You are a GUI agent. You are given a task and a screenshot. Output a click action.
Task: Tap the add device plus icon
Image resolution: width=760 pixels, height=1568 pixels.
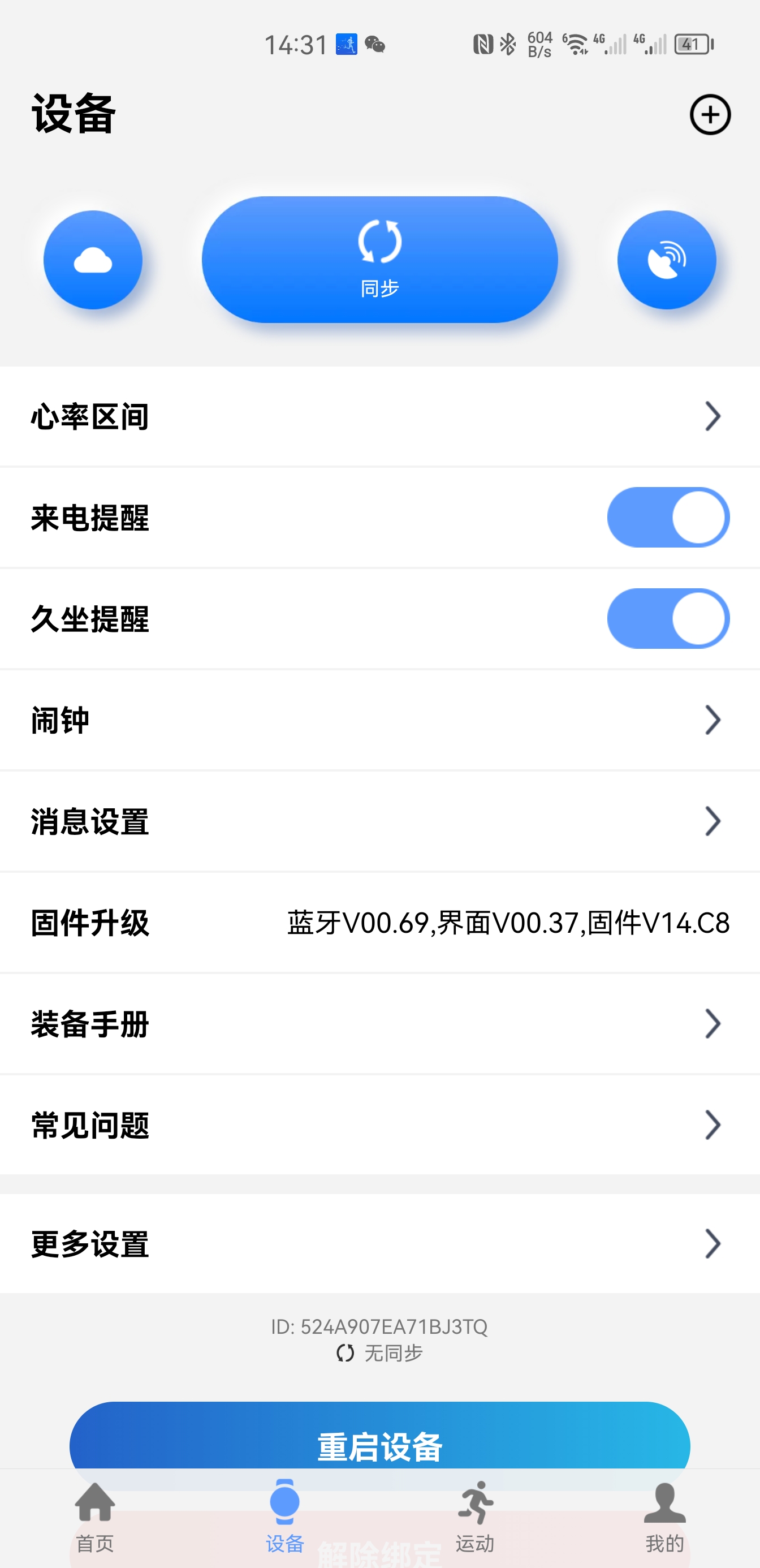coord(710,115)
